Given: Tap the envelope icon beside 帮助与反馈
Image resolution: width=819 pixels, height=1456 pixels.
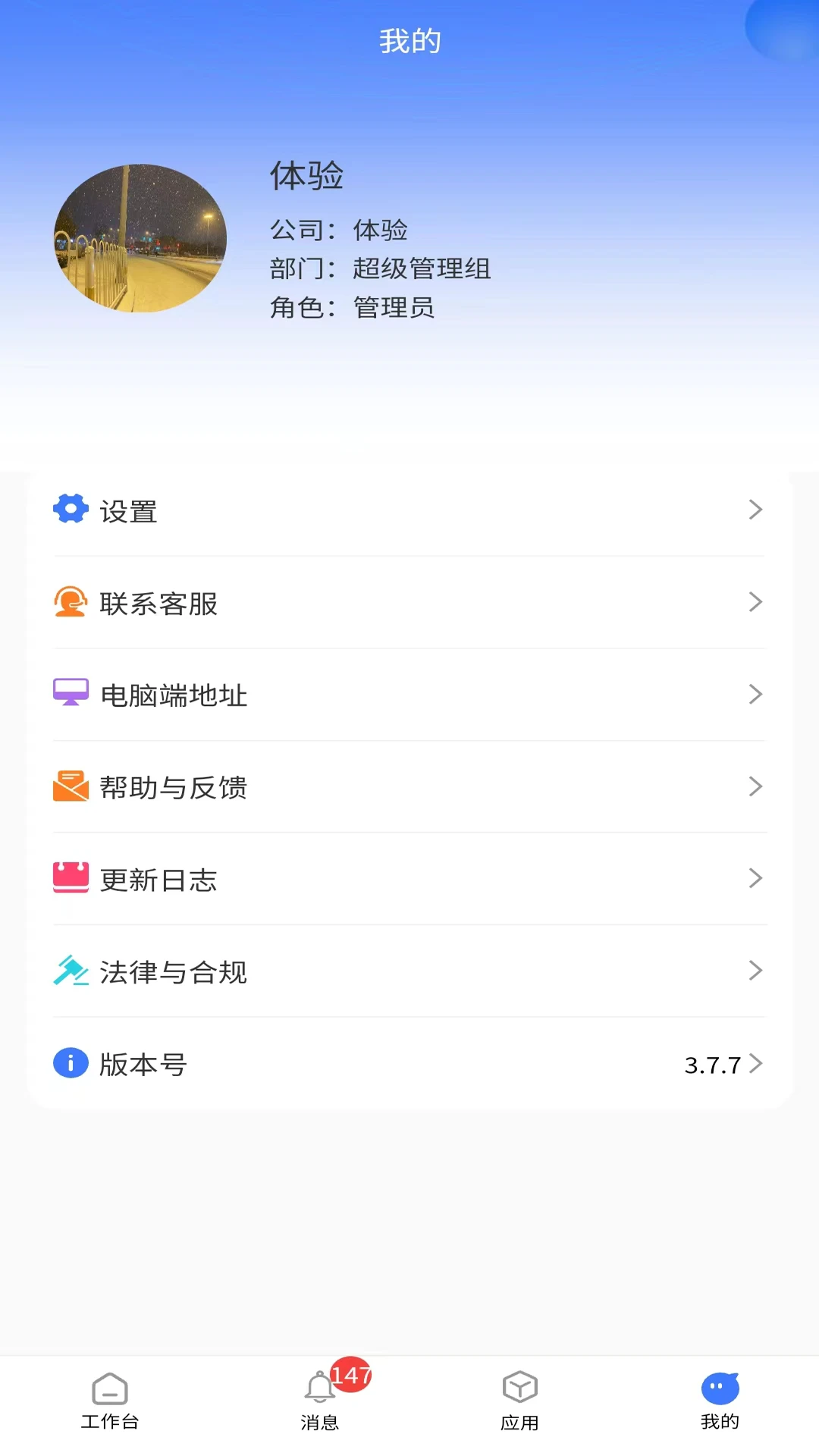Looking at the screenshot, I should 71,787.
